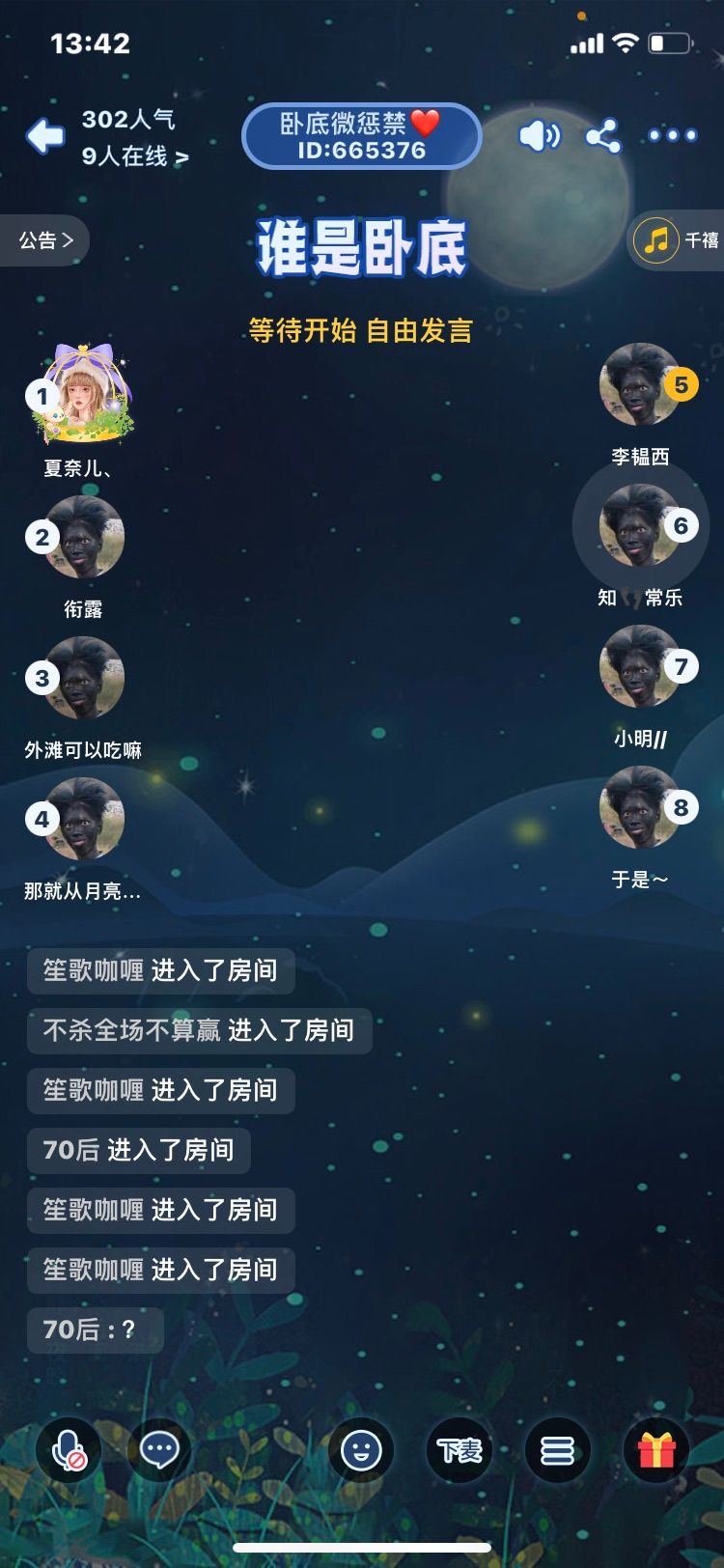Screen dimensions: 724x1568
Task: Open seat 6 player 知常乐
Action: pyautogui.click(x=638, y=526)
